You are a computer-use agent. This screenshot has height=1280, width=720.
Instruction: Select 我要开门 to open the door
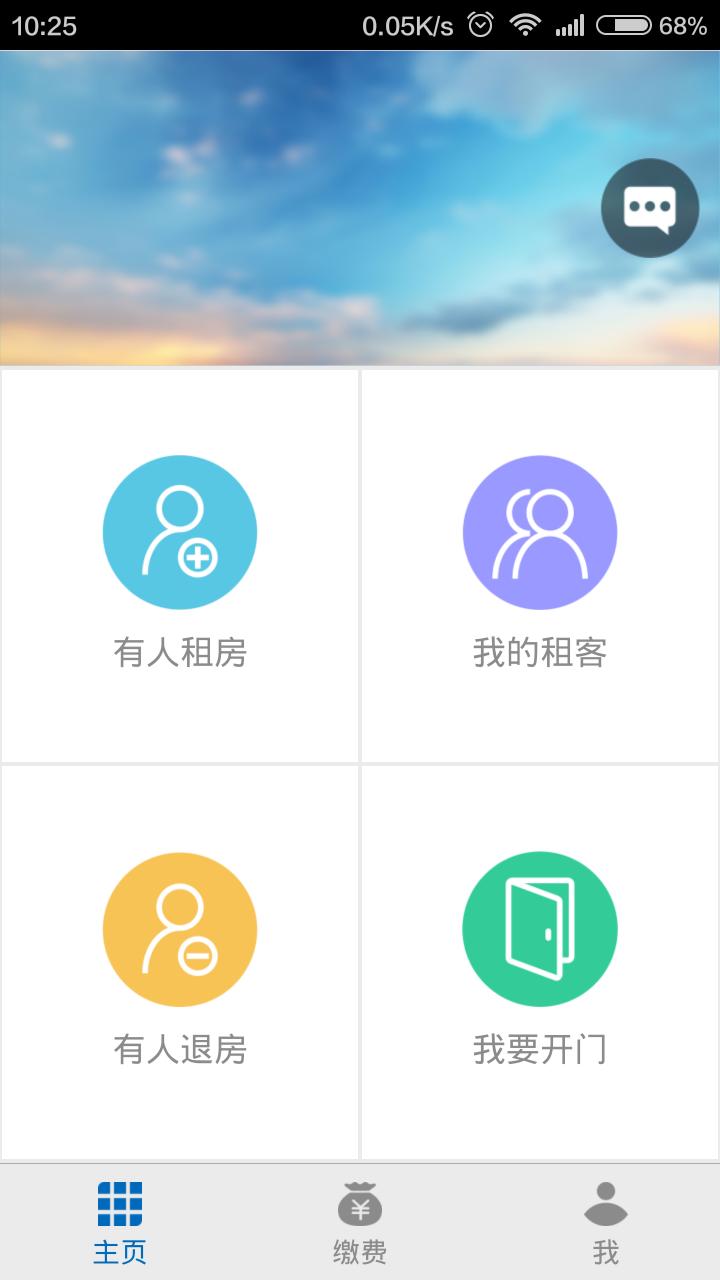click(x=540, y=929)
